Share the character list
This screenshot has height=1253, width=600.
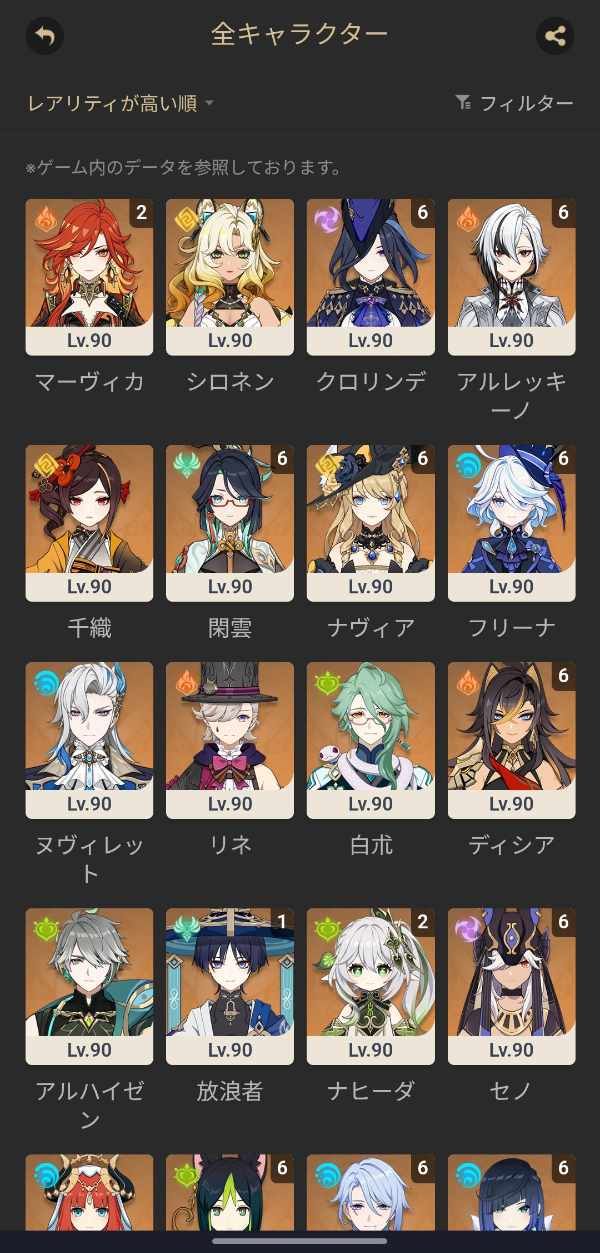pos(554,36)
